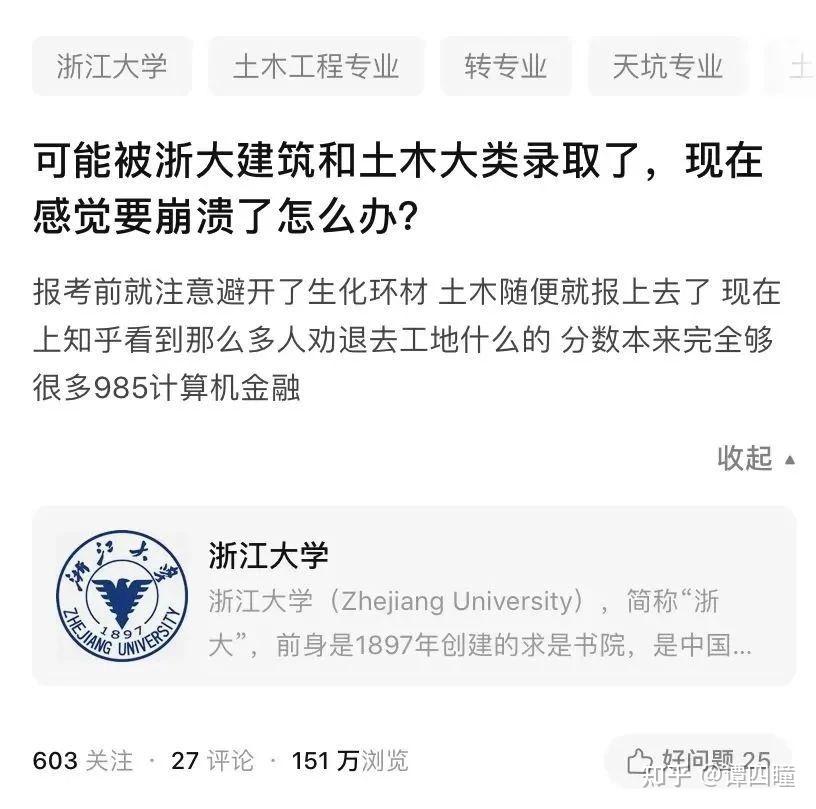Open the 浙江大学 info card
Viewport: 816px width, 809px height.
(x=414, y=596)
